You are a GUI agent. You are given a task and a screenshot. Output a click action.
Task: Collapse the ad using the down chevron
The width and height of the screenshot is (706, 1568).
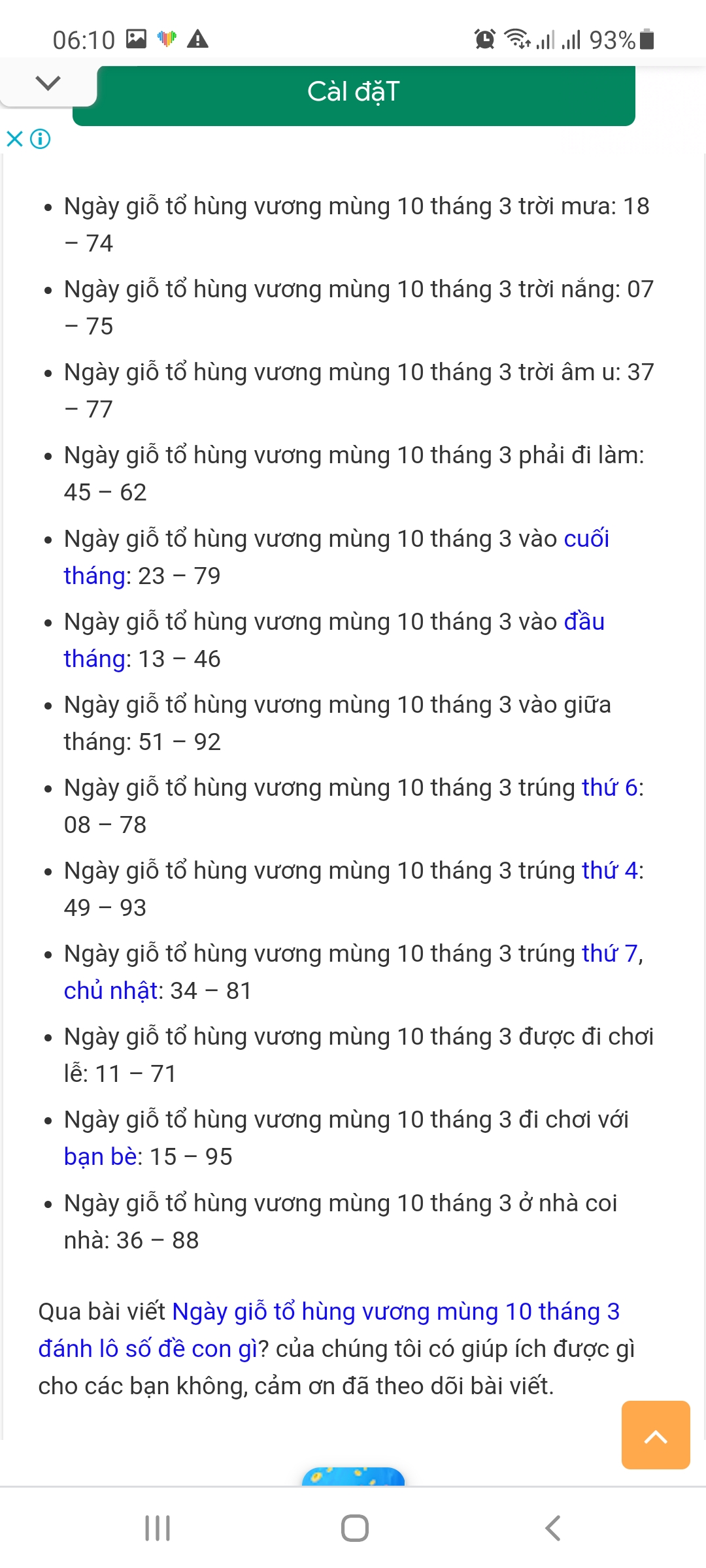click(x=48, y=82)
